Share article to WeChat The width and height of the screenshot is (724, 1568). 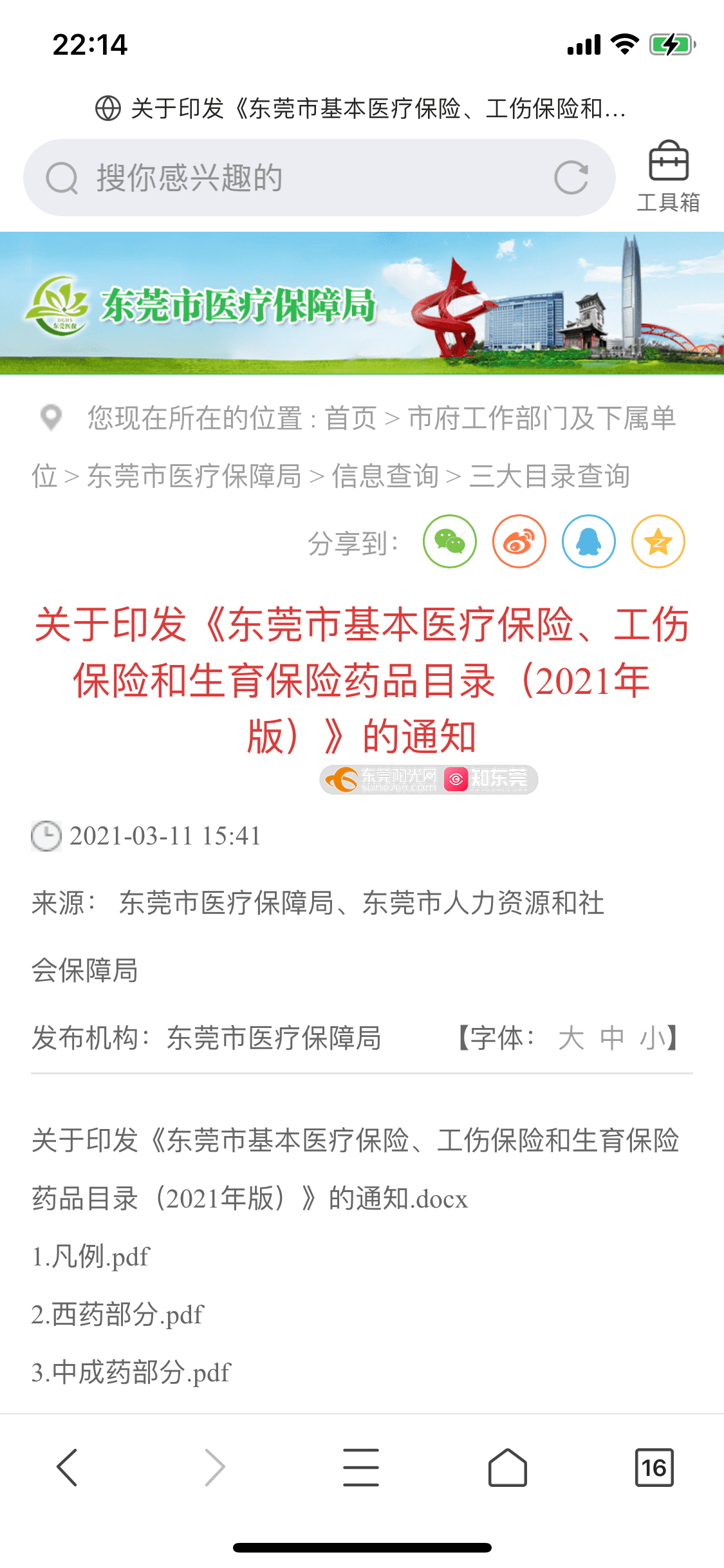click(x=450, y=542)
